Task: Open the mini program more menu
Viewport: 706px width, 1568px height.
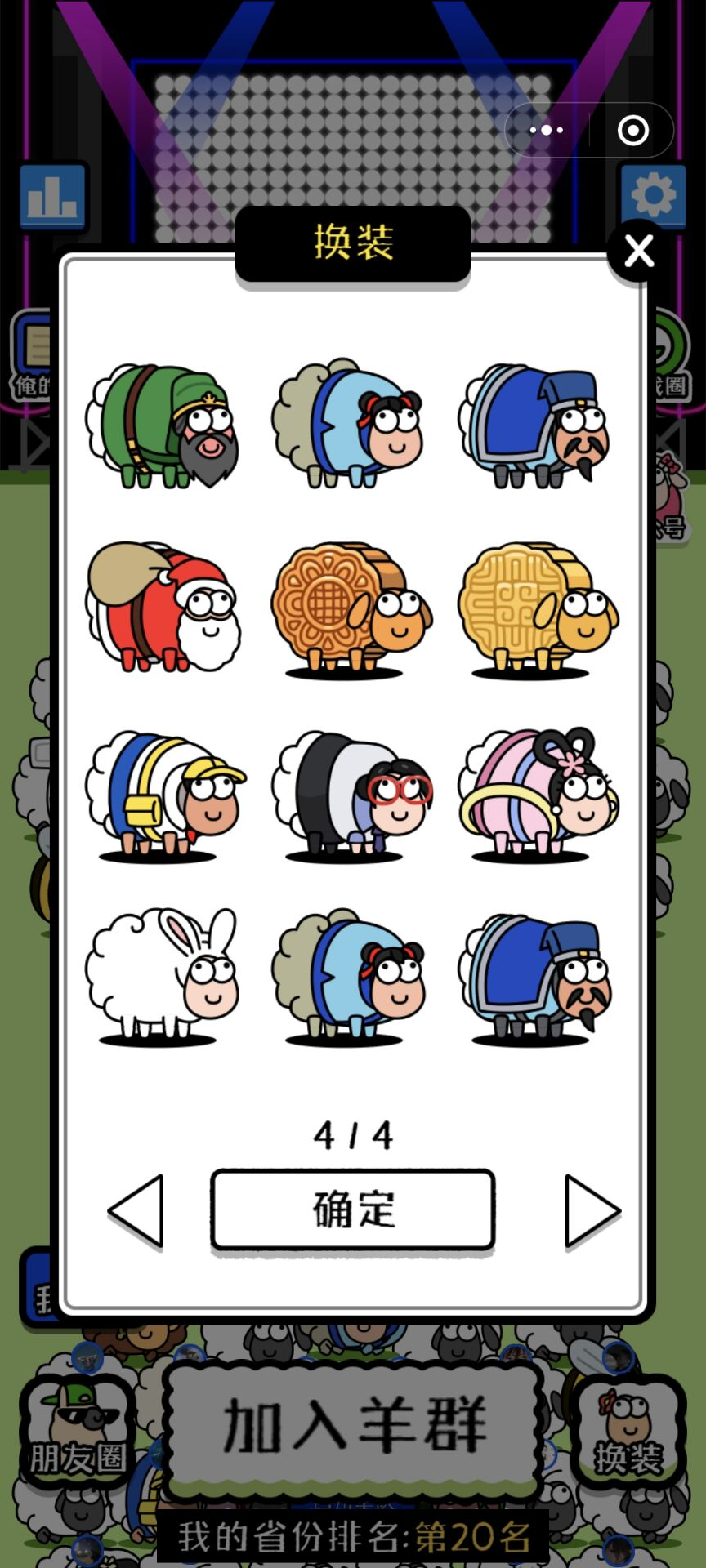Action: click(x=546, y=130)
